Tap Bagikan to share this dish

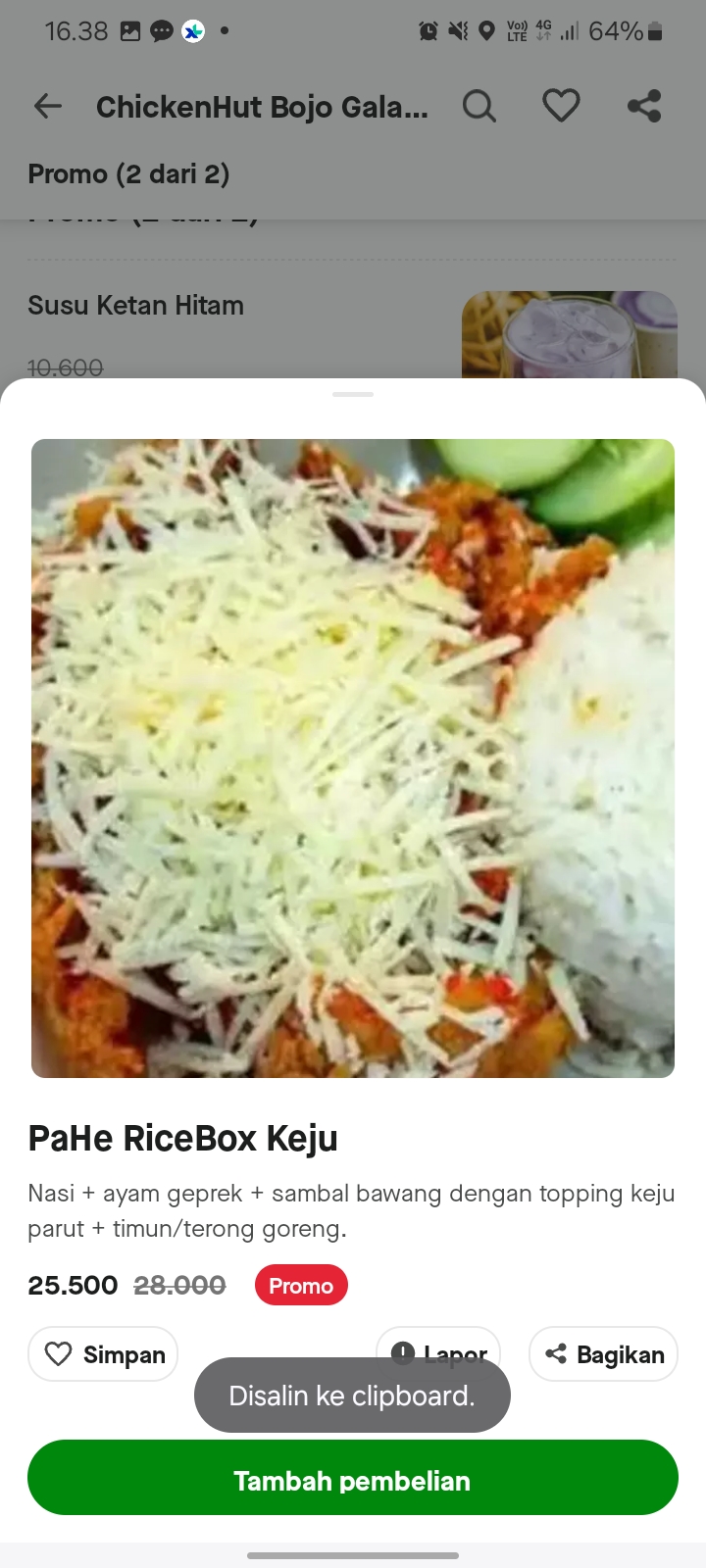pos(602,1354)
